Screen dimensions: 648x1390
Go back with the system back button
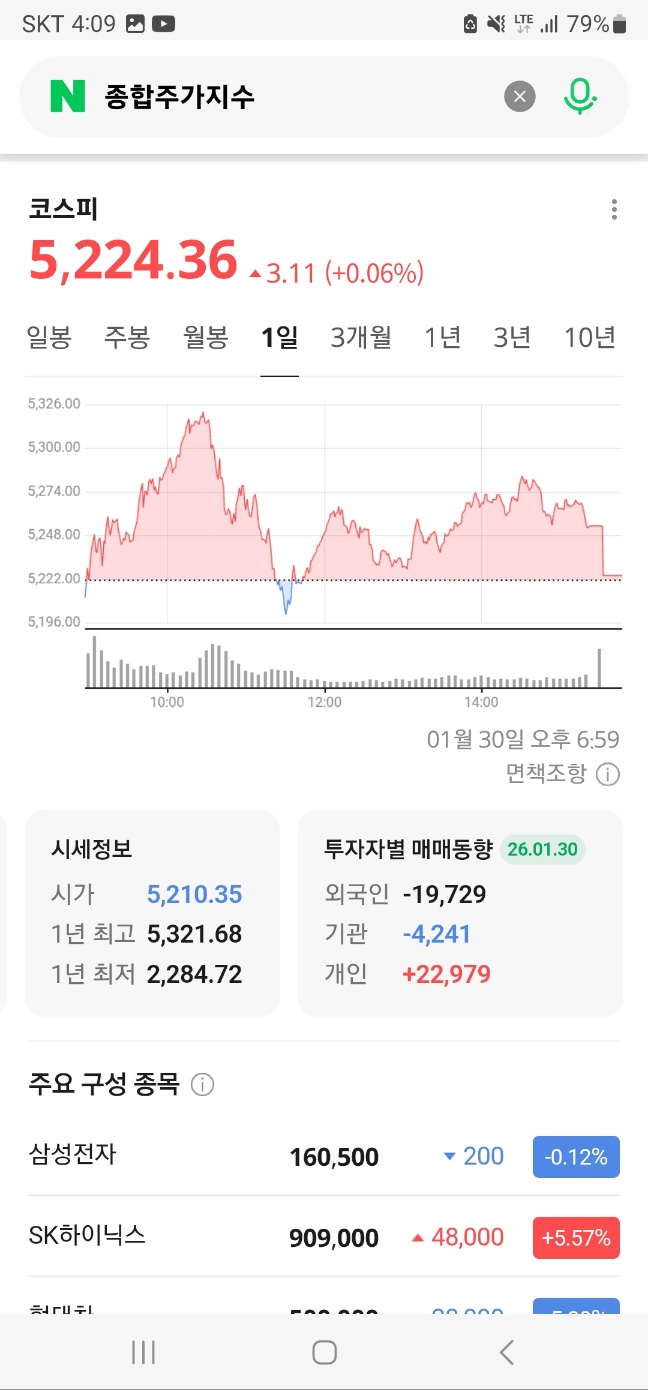[506, 1352]
